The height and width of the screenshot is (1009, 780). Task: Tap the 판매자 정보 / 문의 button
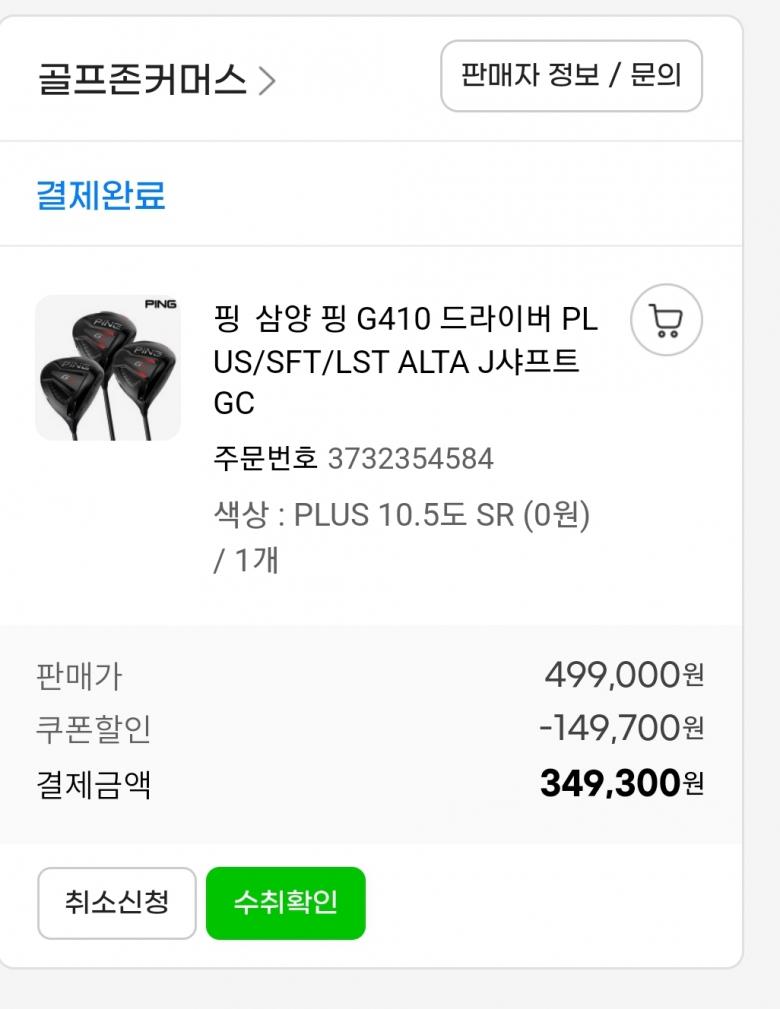571,76
